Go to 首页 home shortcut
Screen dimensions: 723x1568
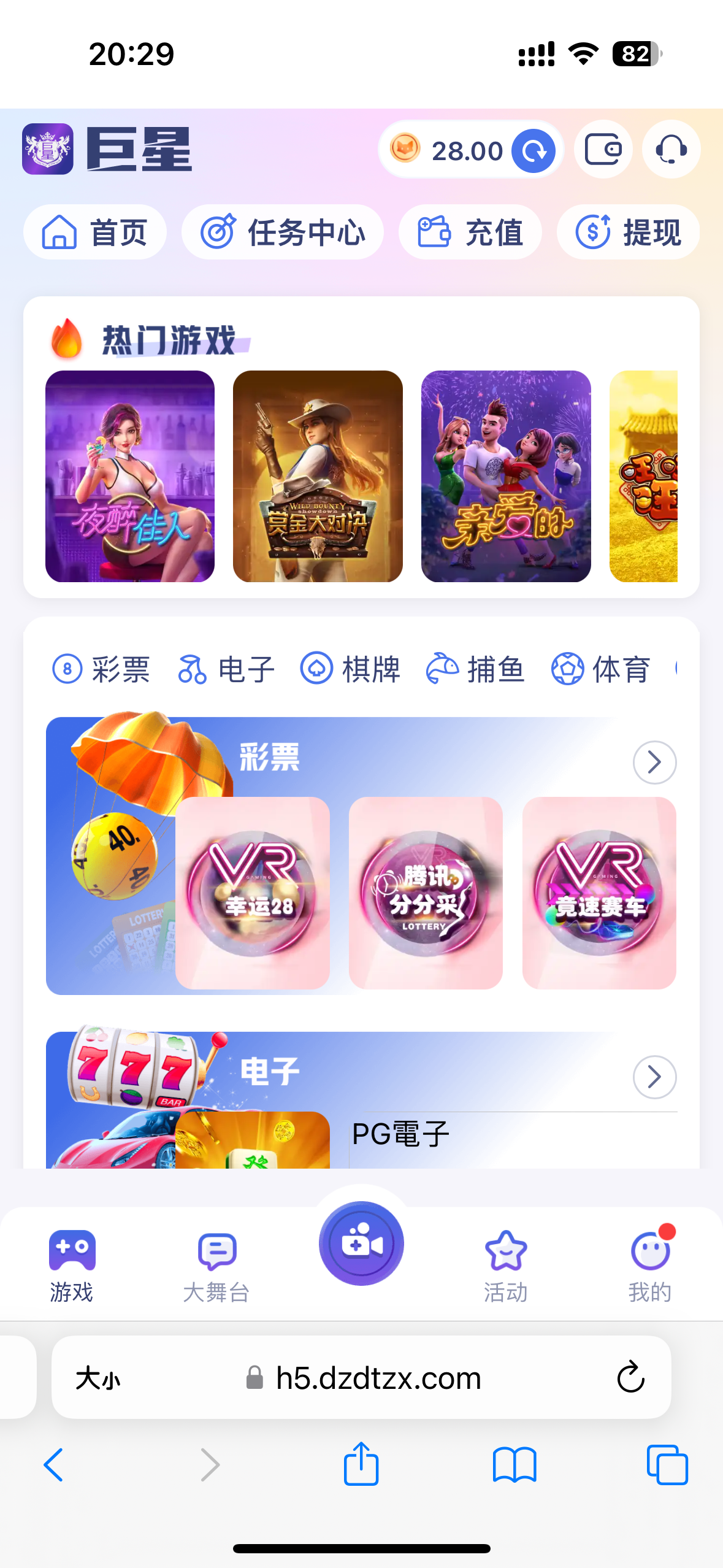[x=95, y=233]
